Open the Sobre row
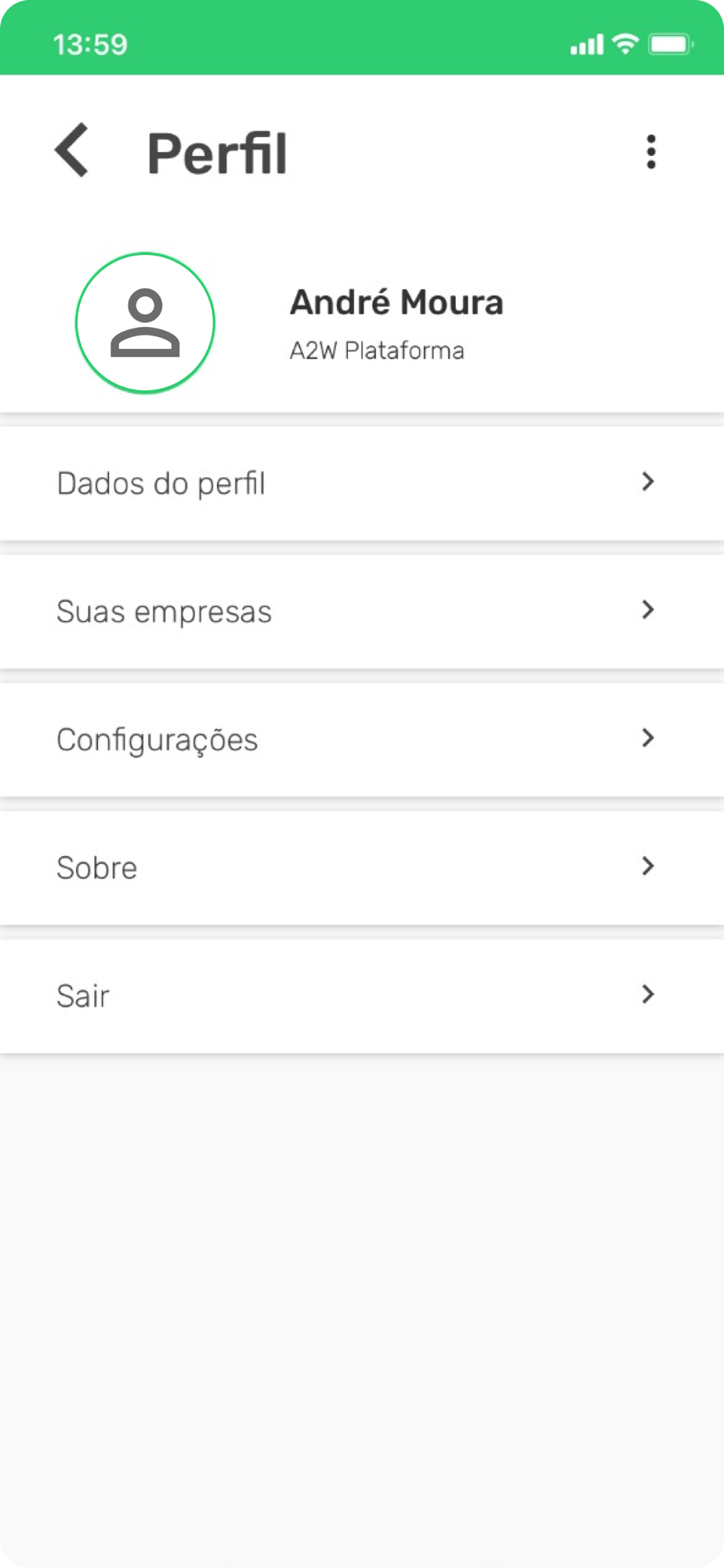724x1568 pixels. click(362, 868)
